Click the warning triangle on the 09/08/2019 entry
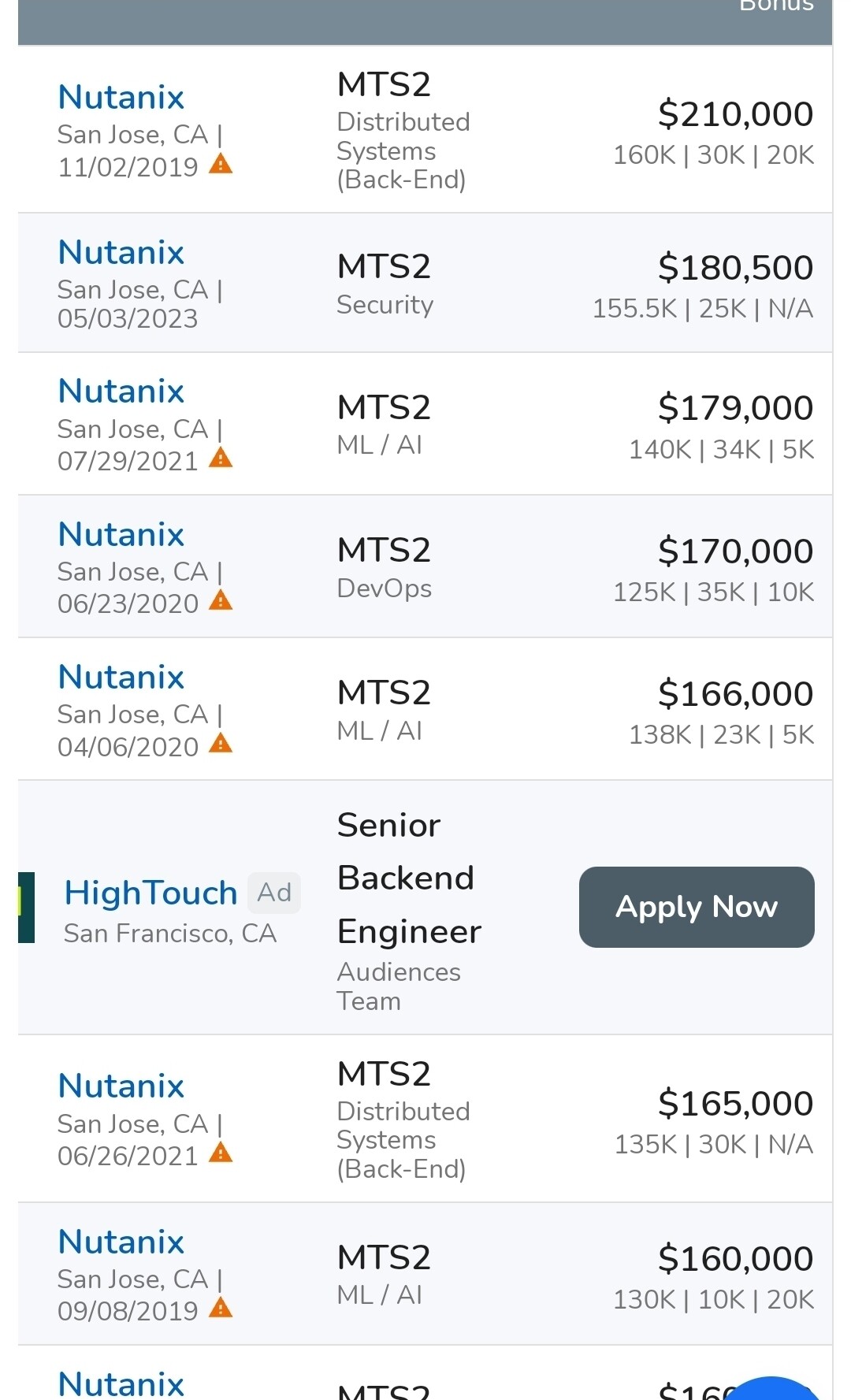This screenshot has height=1400, width=851. 221,1308
